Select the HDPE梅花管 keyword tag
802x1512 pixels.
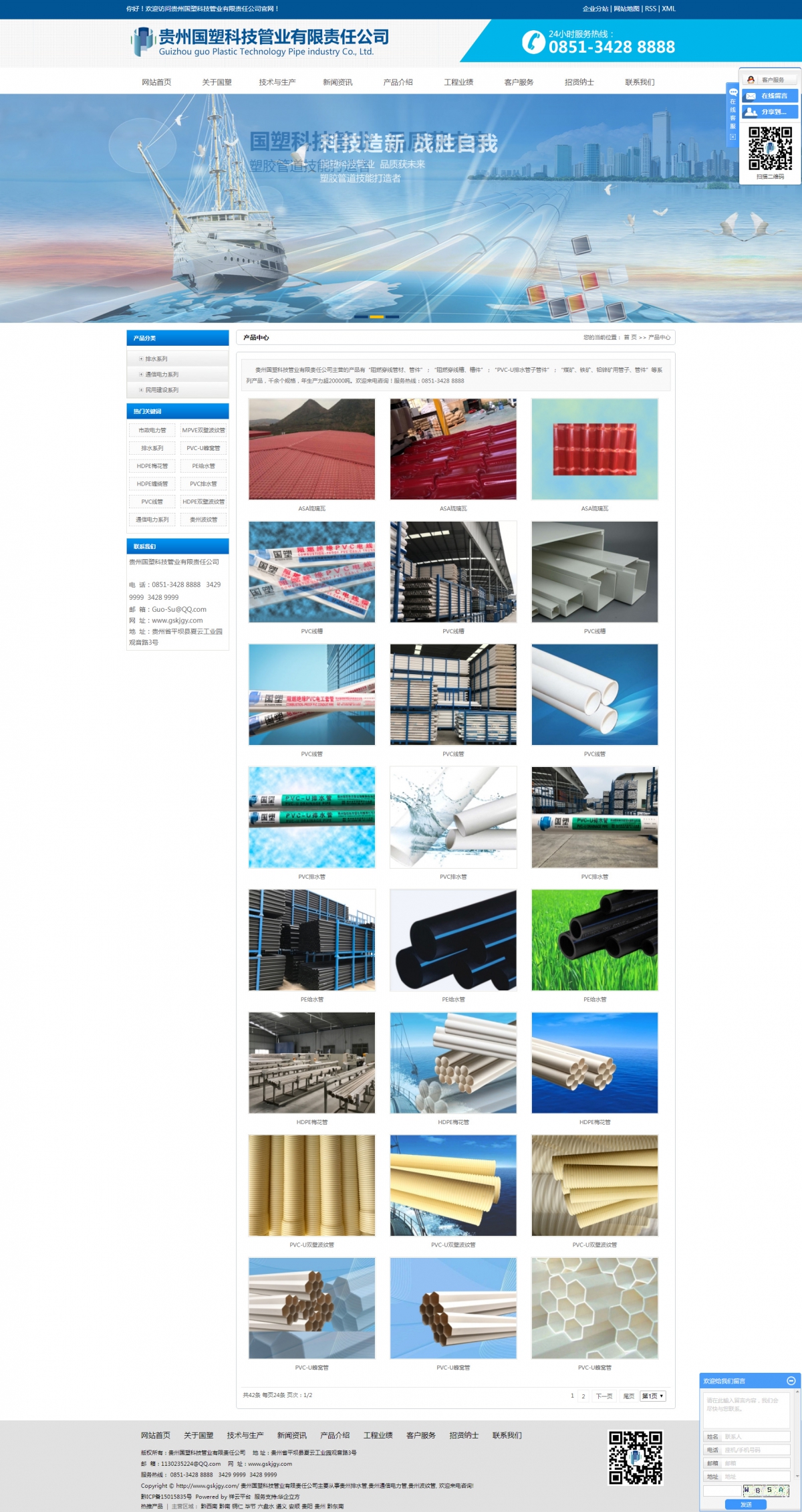click(152, 466)
